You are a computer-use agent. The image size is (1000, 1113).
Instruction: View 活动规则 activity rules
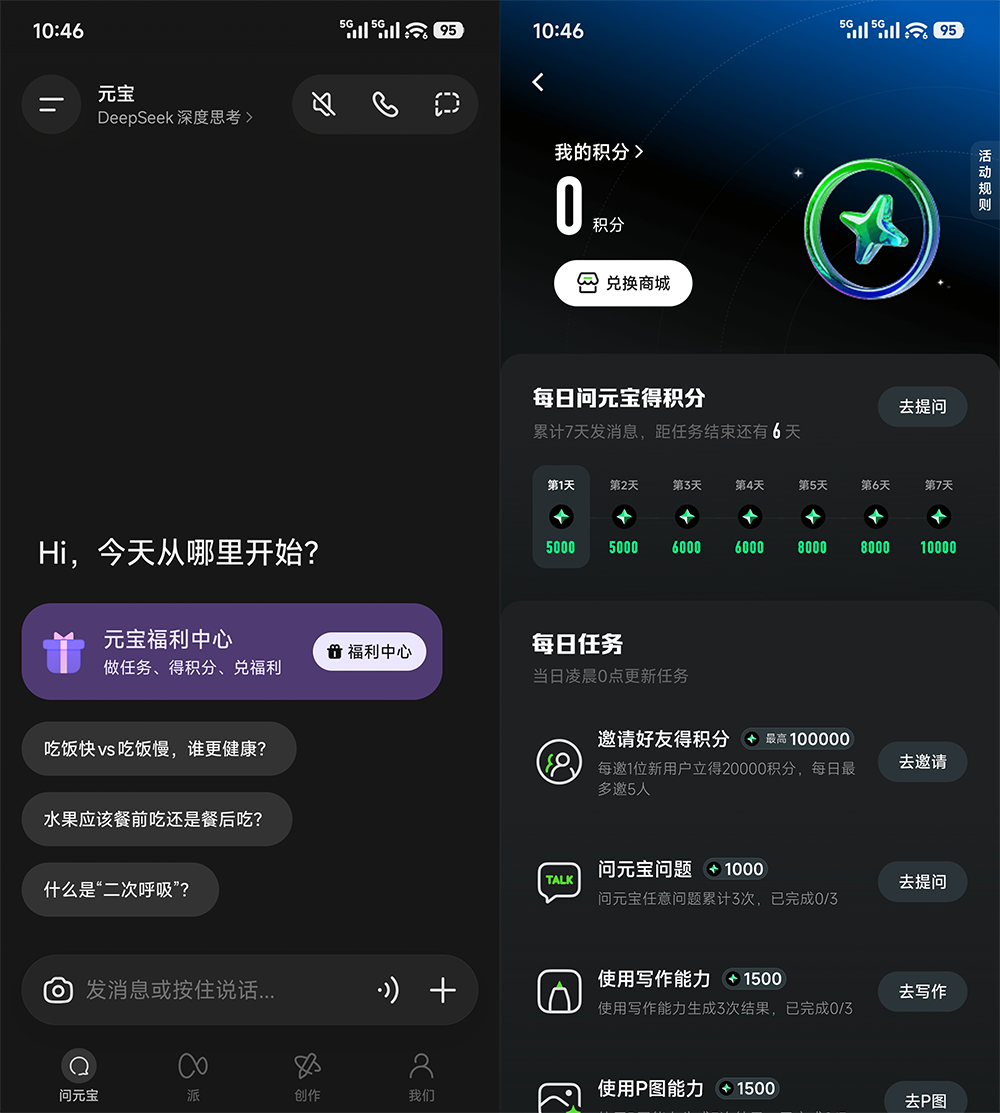pos(985,180)
